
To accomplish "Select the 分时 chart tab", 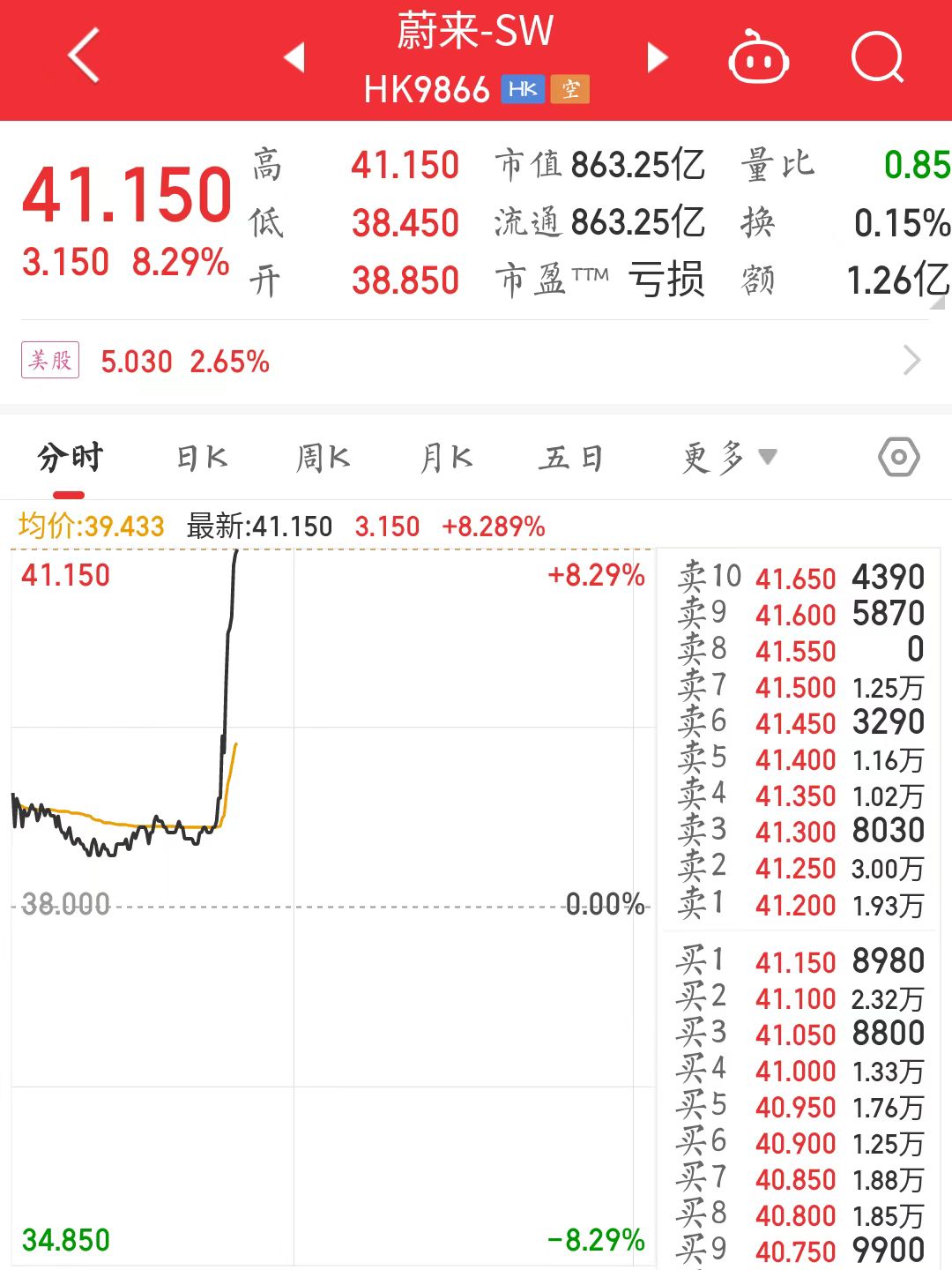I will 70,458.
